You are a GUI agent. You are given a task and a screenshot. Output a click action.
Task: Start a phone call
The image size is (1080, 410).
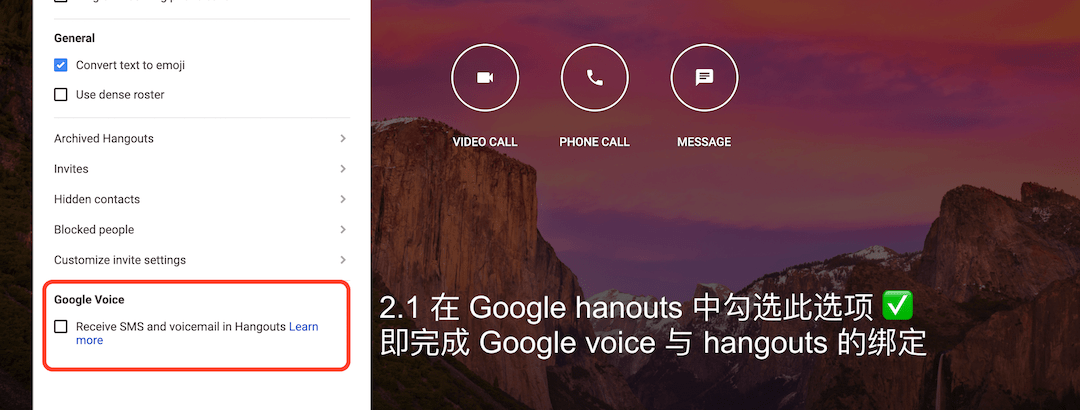pyautogui.click(x=594, y=78)
